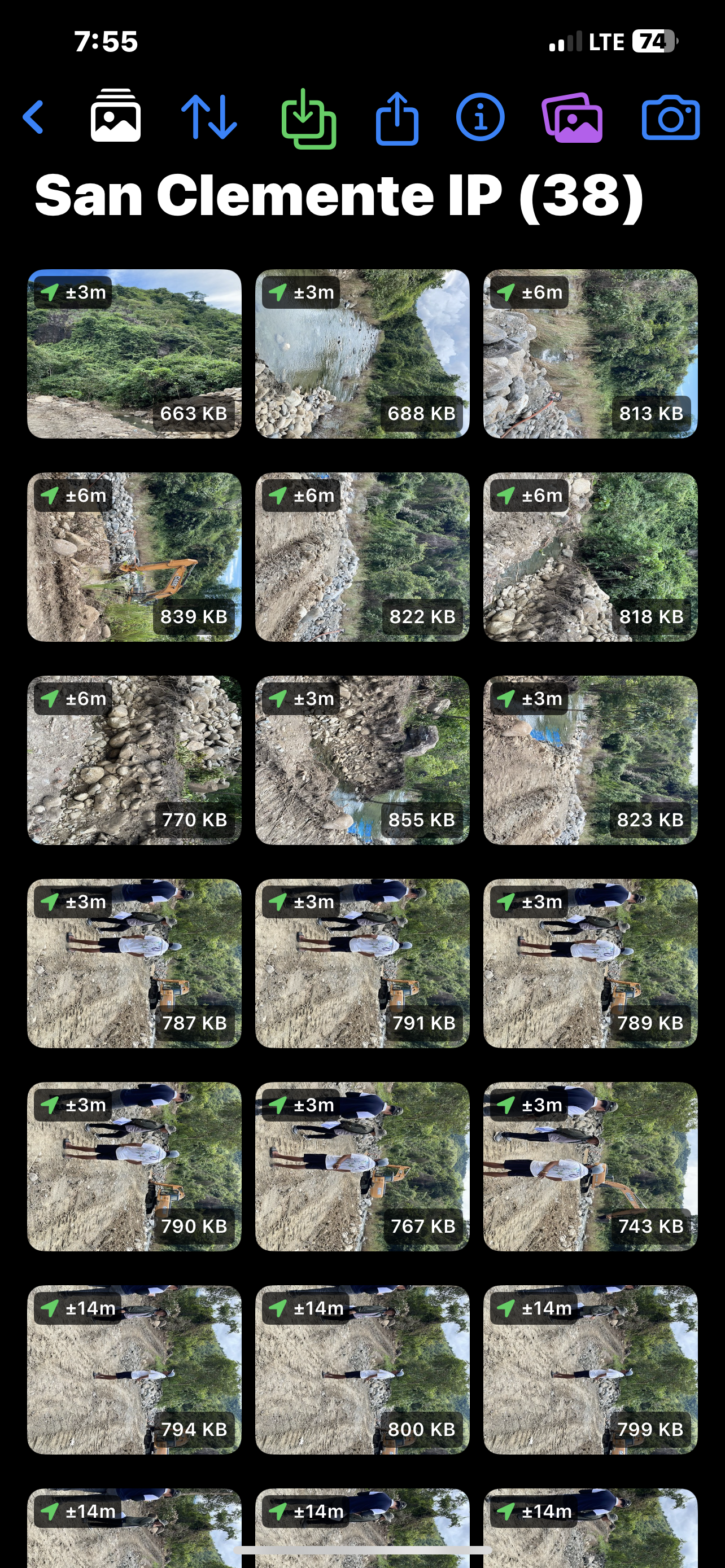This screenshot has height=1568, width=725.
Task: Tap the purple photo library icon
Action: click(x=572, y=117)
